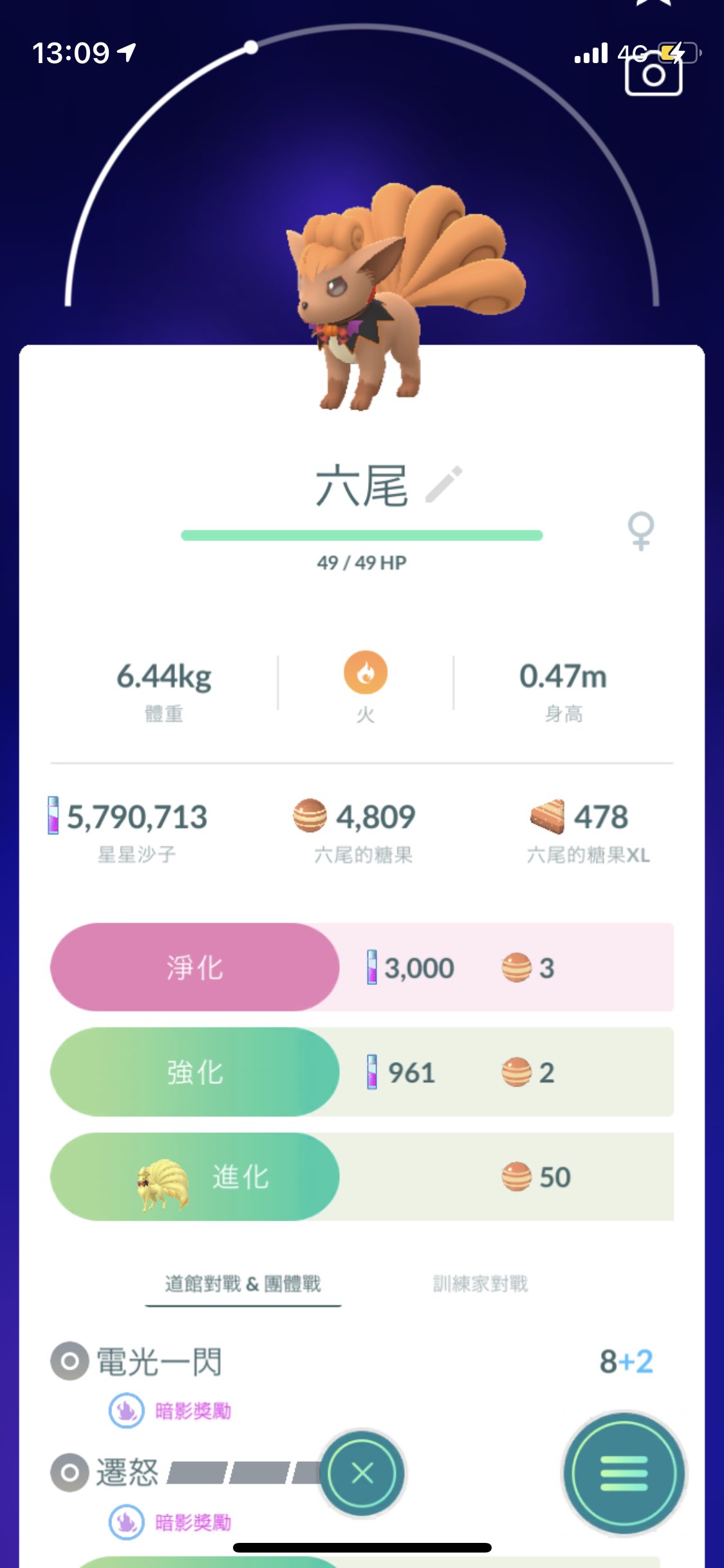Switch to 道館對戰 & 團體戰 tab
The height and width of the screenshot is (1568, 724).
point(243,1283)
